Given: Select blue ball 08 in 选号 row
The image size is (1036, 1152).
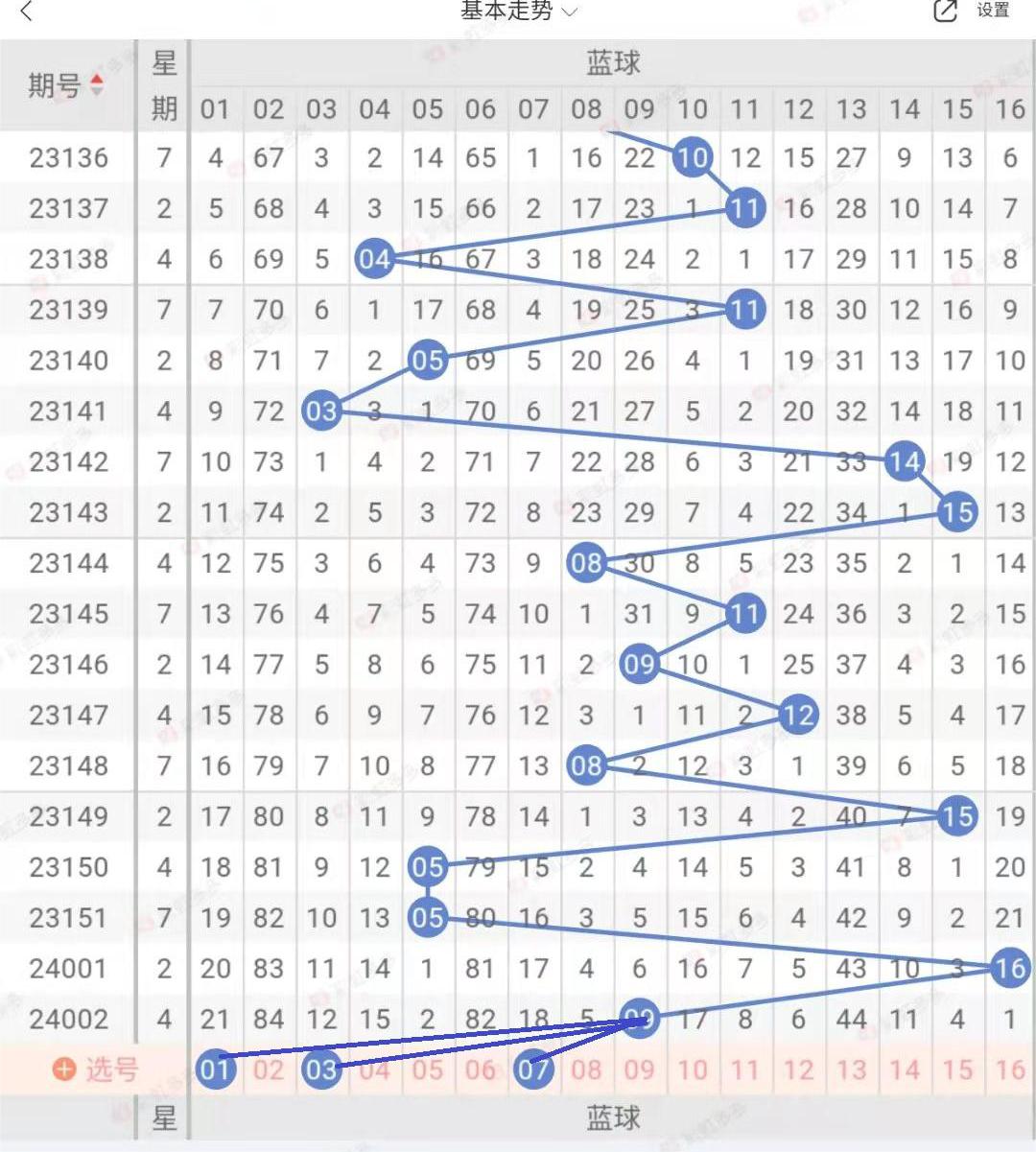Looking at the screenshot, I should tap(586, 1070).
